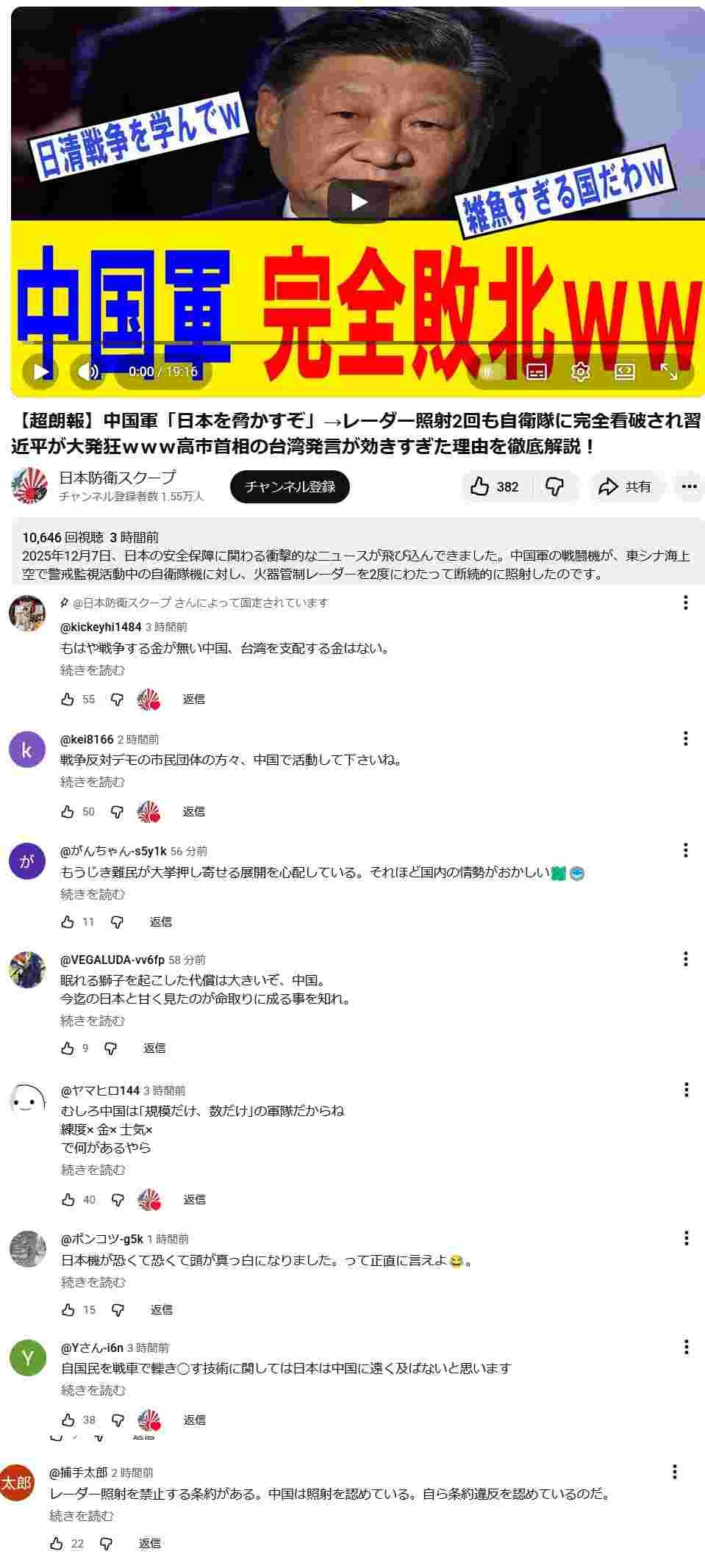Open the 日本防衛スクープ channel page

click(117, 477)
